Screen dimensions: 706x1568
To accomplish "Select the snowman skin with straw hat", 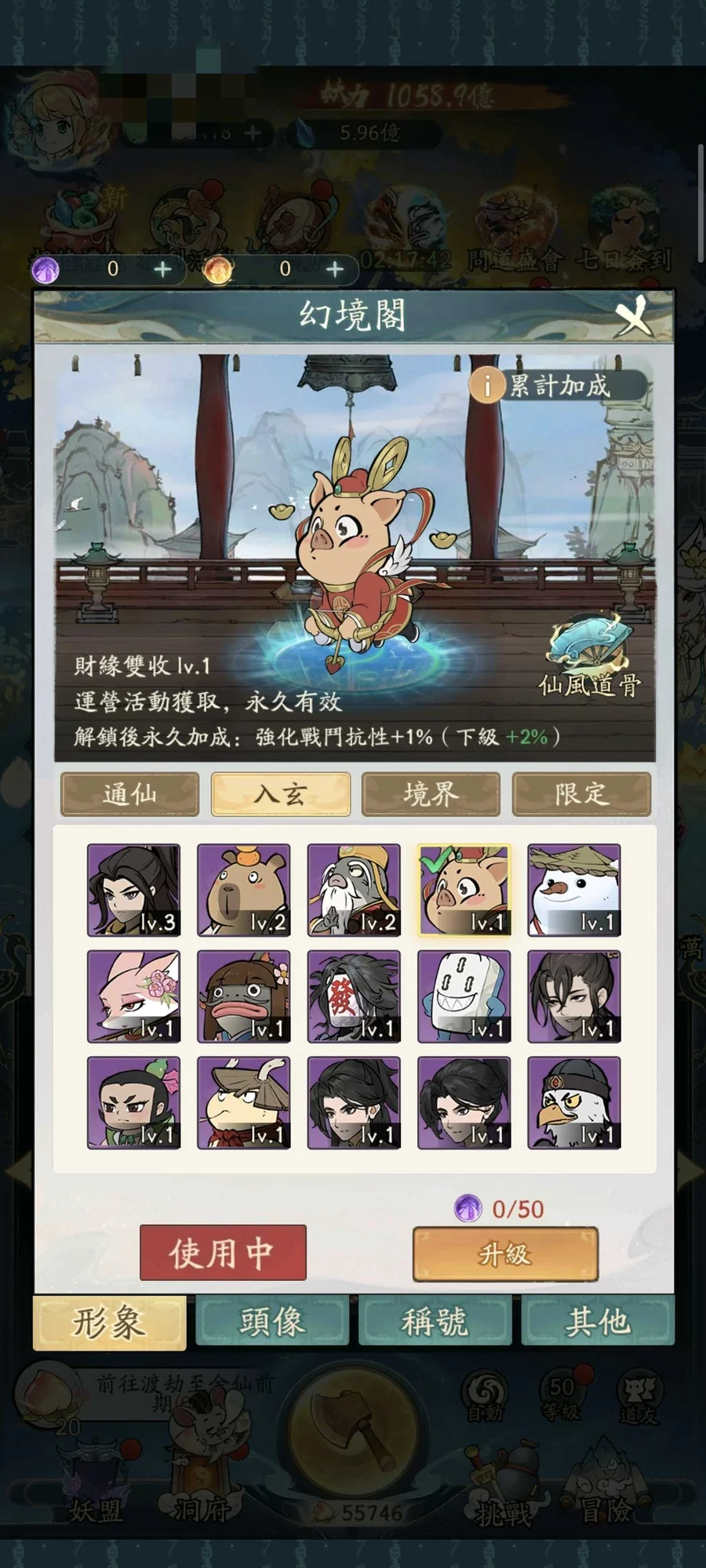I will coord(573,890).
